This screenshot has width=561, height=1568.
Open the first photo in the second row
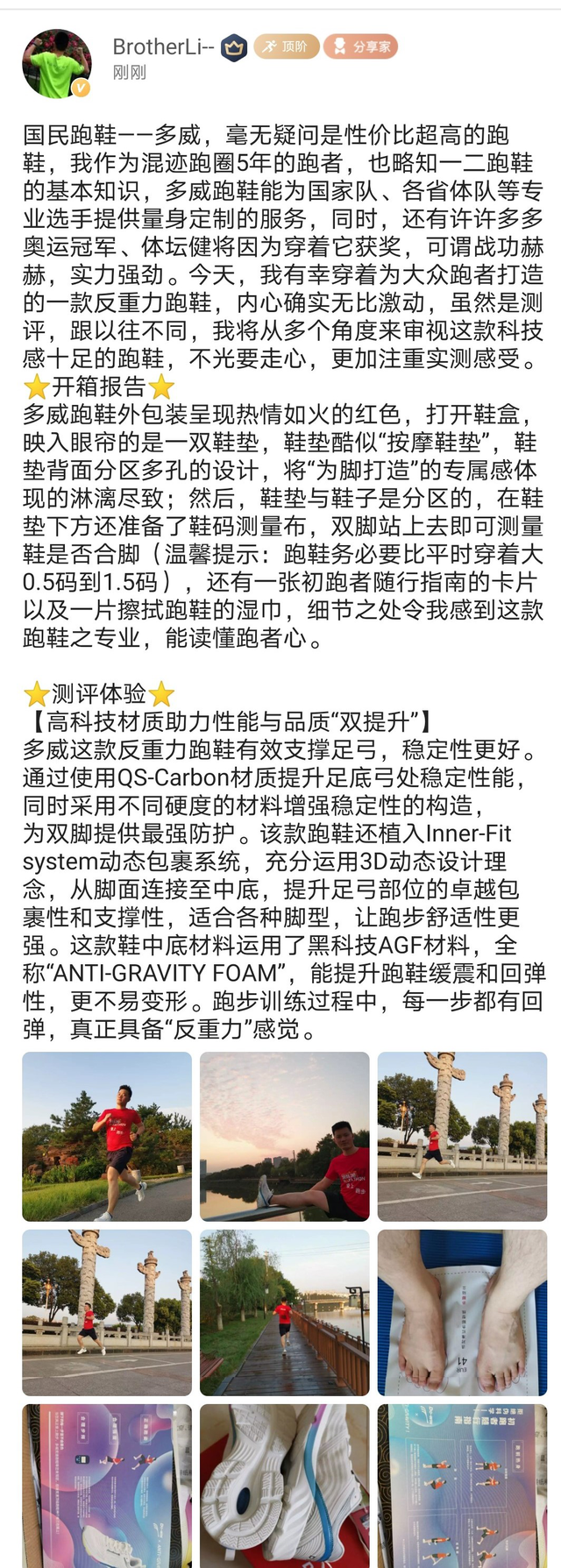click(107, 1312)
